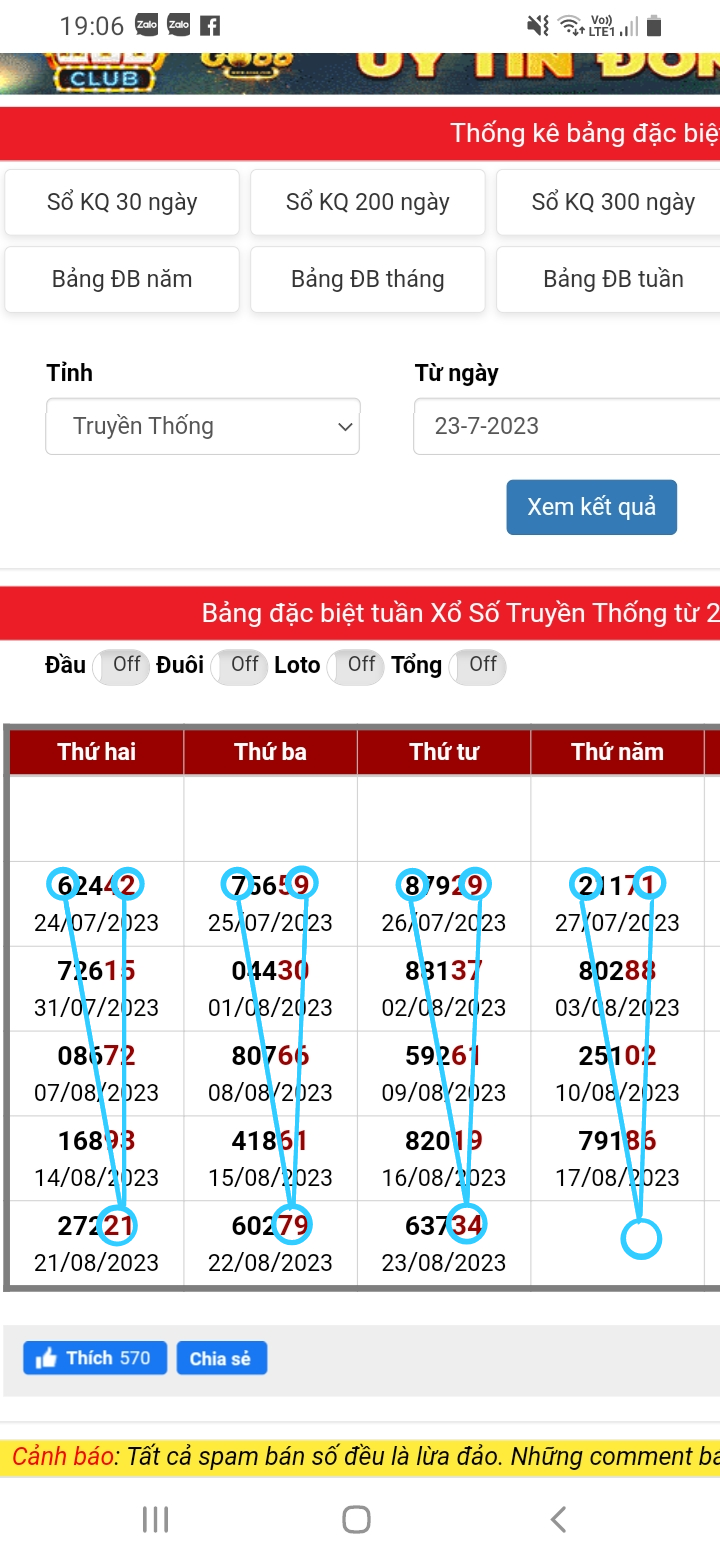Select Bảng ĐB tháng

pyautogui.click(x=367, y=279)
